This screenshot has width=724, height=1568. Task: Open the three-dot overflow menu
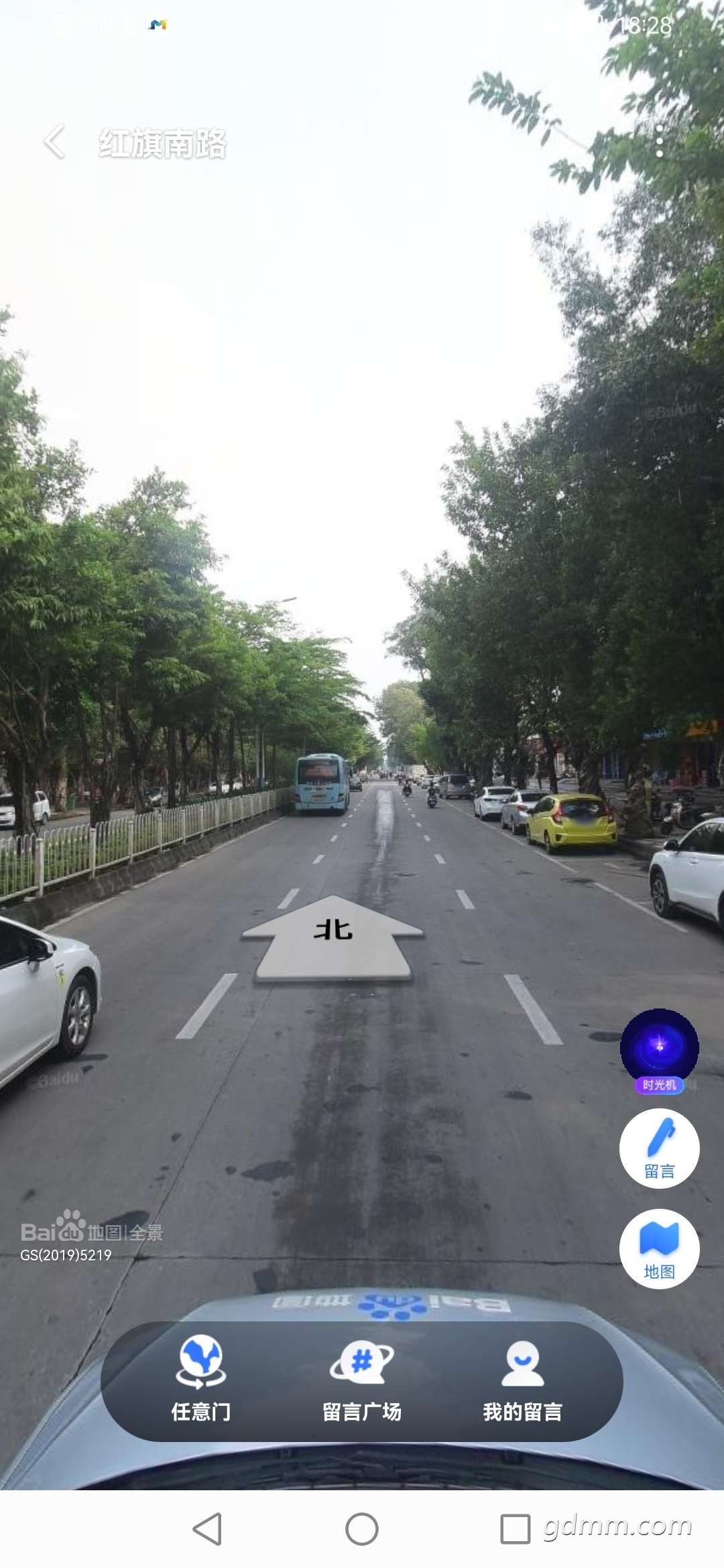point(660,141)
